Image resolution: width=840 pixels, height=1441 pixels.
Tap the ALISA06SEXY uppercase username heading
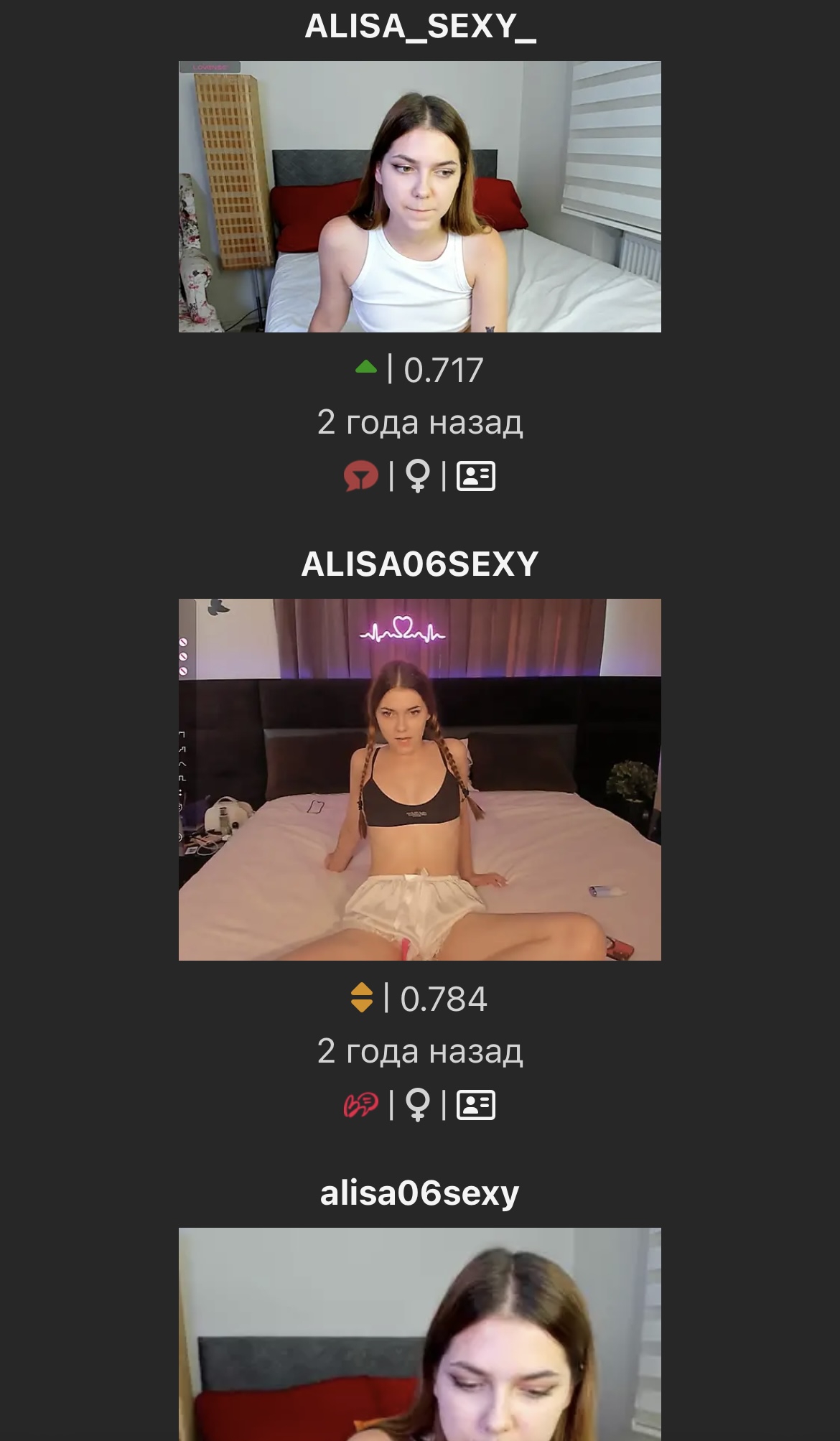tap(420, 564)
